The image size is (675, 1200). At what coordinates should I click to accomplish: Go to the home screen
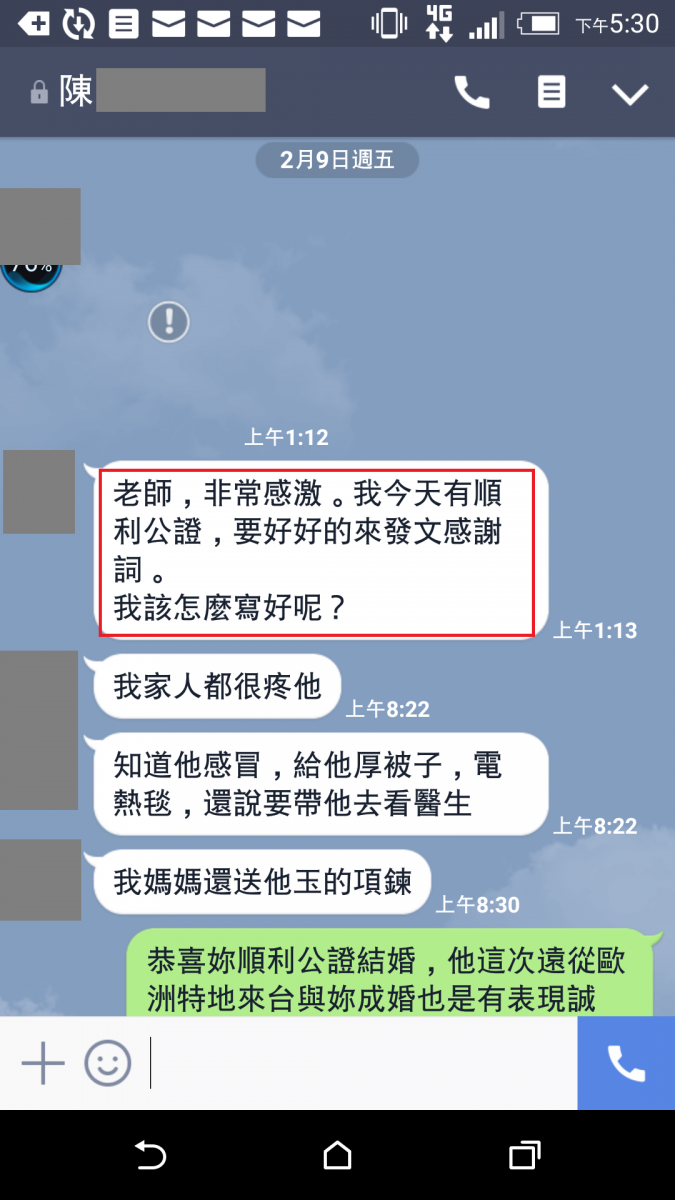[x=338, y=1156]
